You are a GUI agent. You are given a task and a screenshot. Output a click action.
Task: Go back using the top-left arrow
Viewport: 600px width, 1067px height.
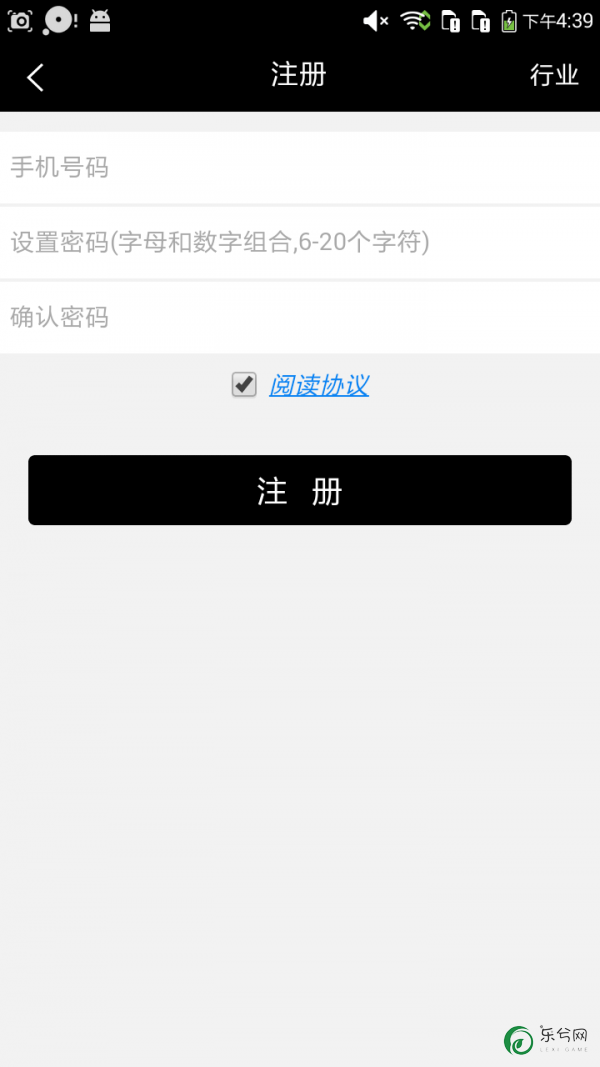coord(35,77)
